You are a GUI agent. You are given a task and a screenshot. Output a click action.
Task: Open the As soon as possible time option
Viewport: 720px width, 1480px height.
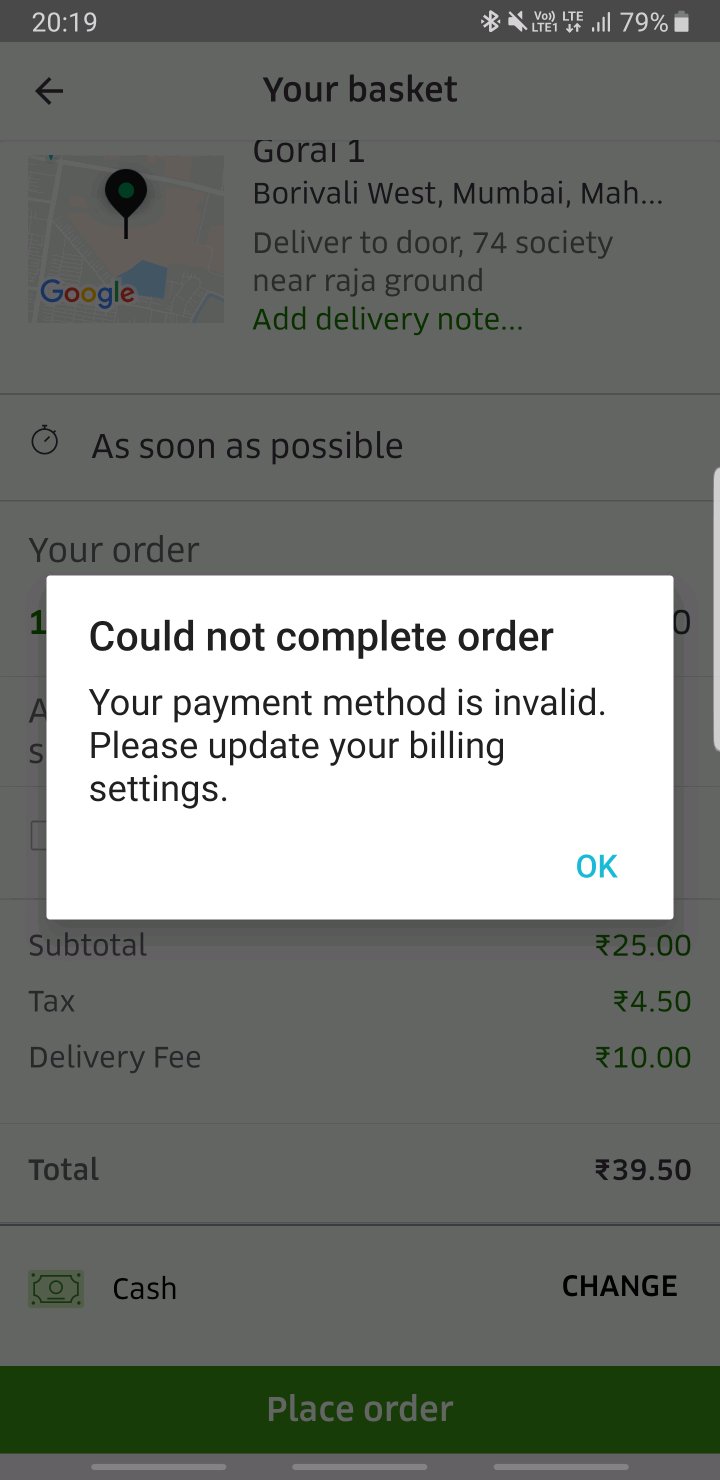tap(247, 446)
